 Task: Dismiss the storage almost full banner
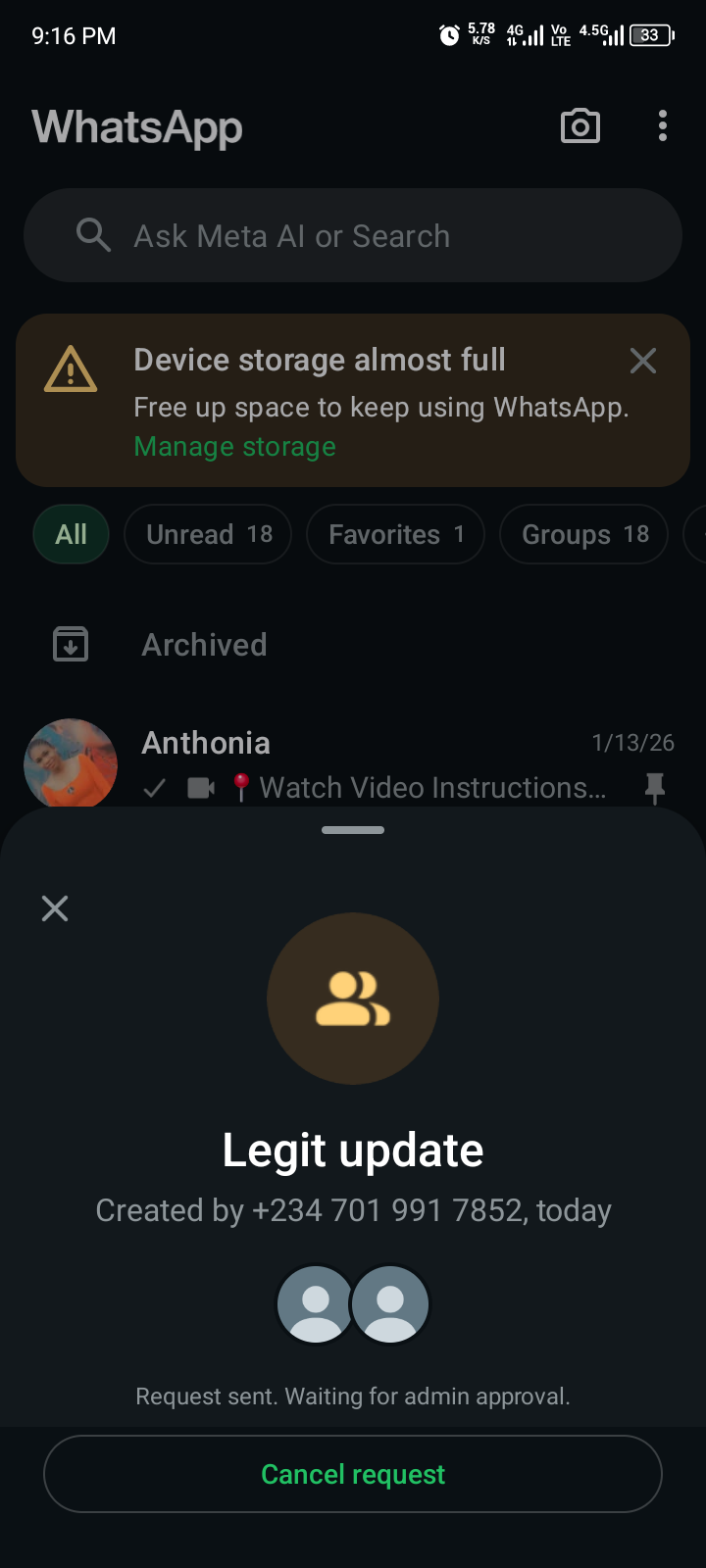click(643, 361)
